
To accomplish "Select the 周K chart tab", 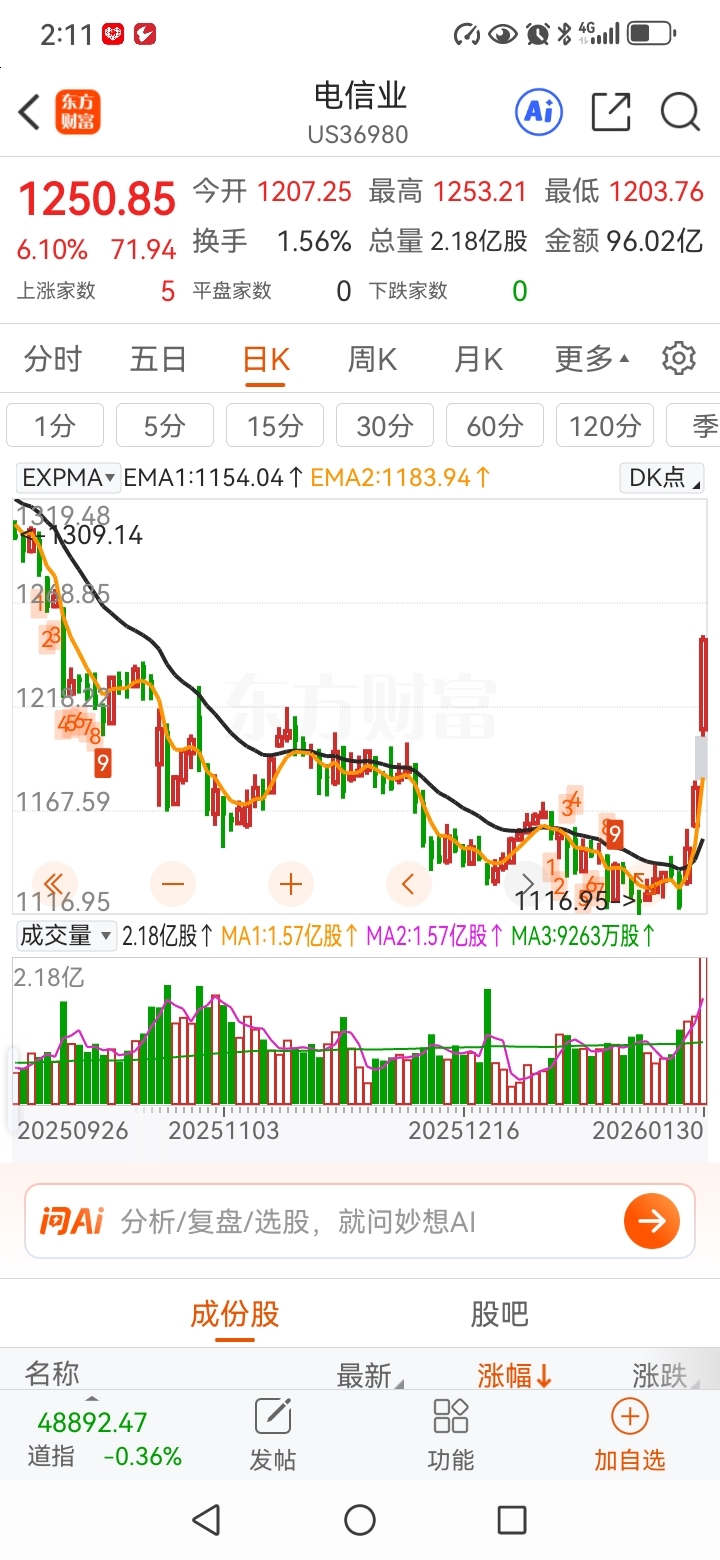I will (372, 358).
